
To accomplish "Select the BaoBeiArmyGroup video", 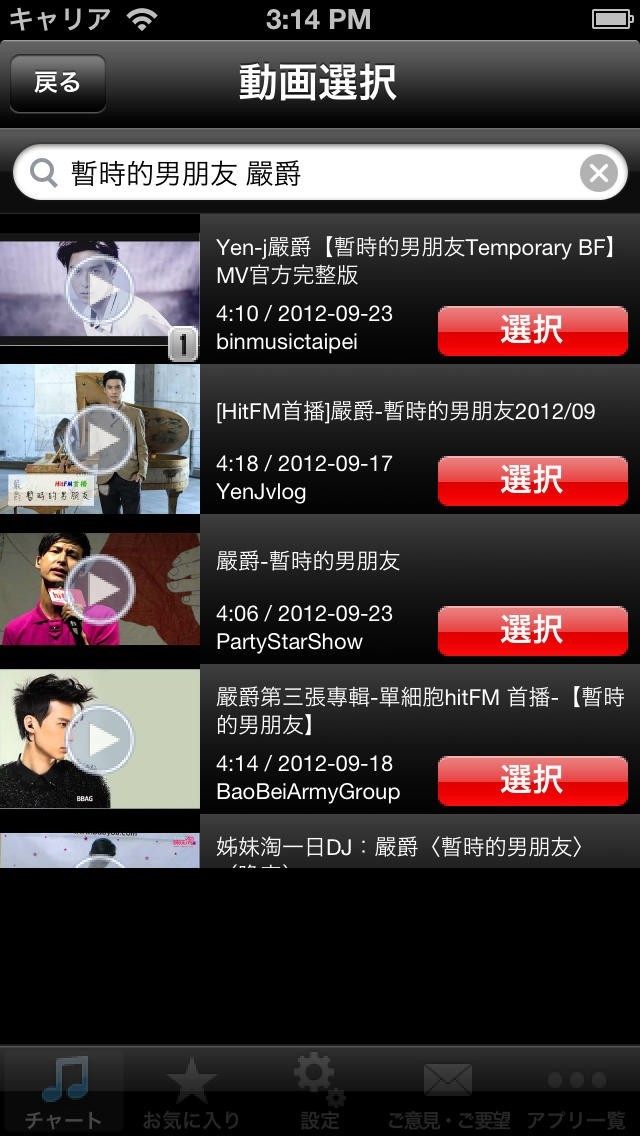I will [532, 780].
